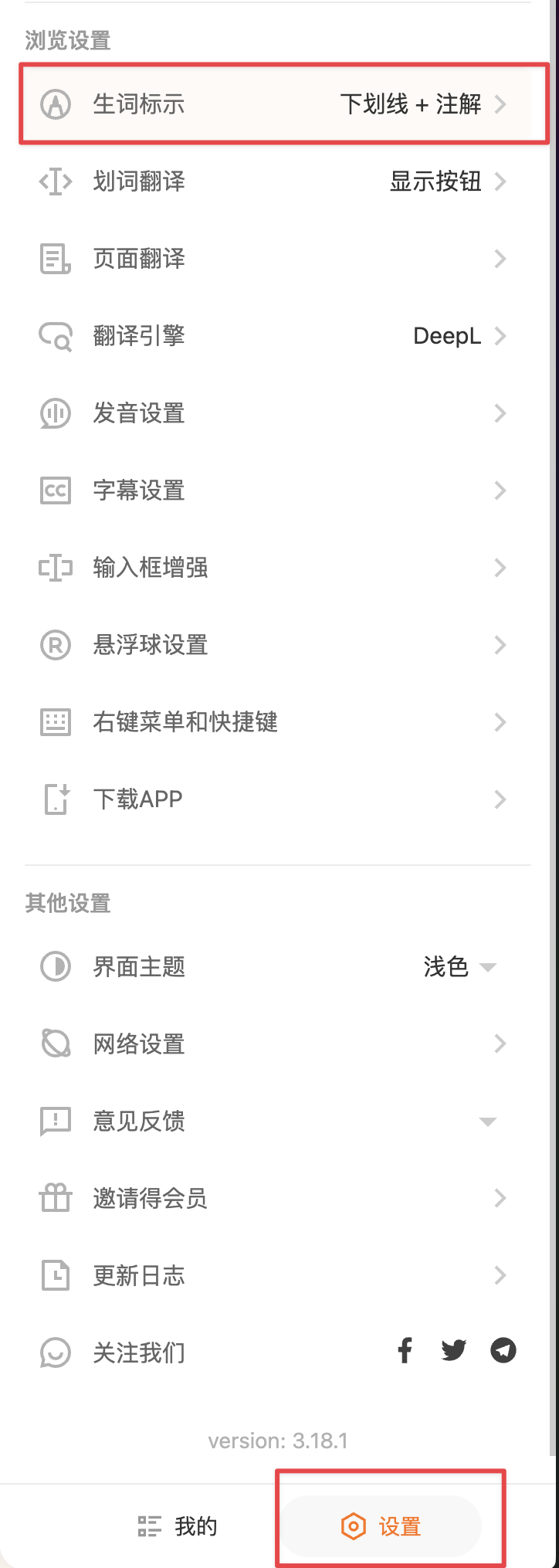Open the Telegram icon in 关注我们
559x1568 pixels.
[503, 1350]
